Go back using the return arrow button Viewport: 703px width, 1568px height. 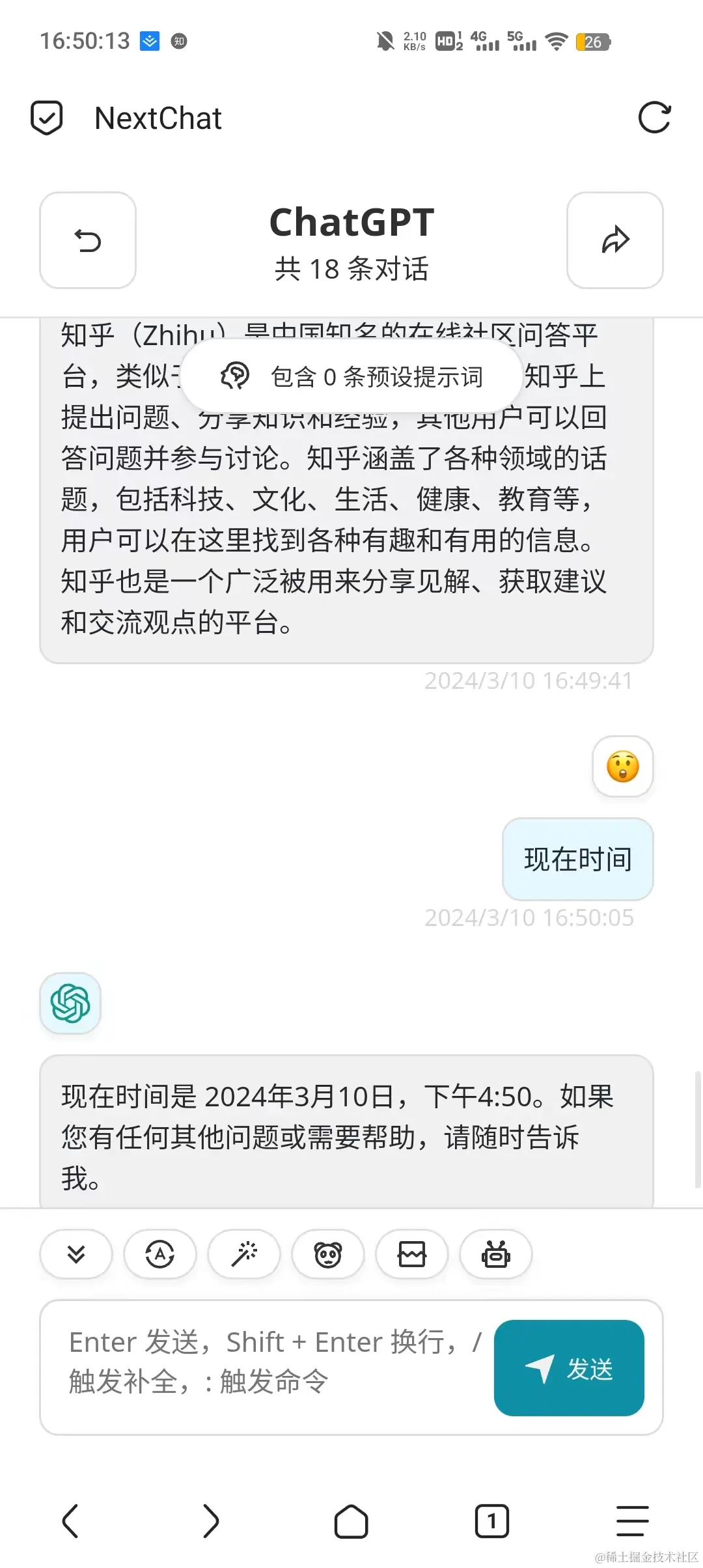tap(87, 240)
